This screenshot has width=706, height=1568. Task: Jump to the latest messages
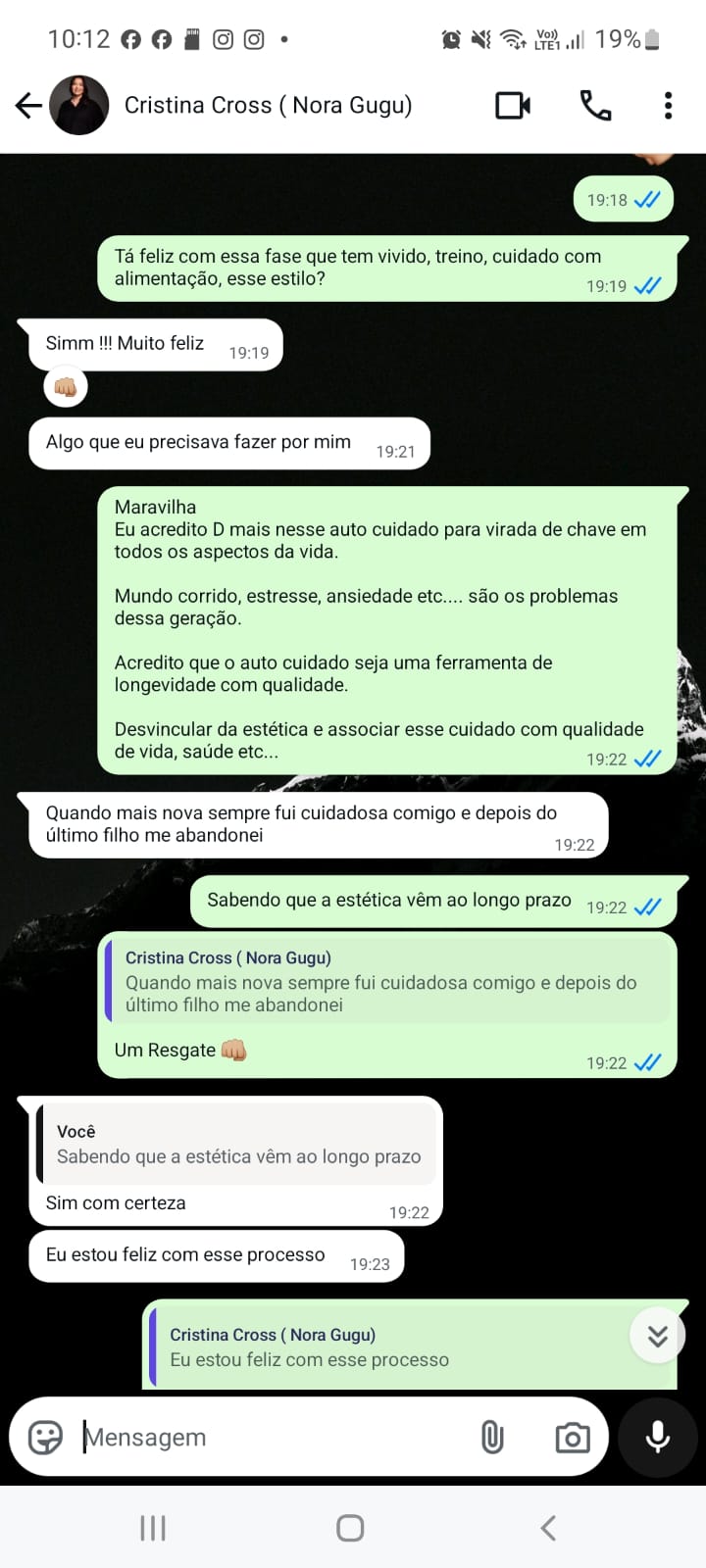click(x=657, y=1335)
